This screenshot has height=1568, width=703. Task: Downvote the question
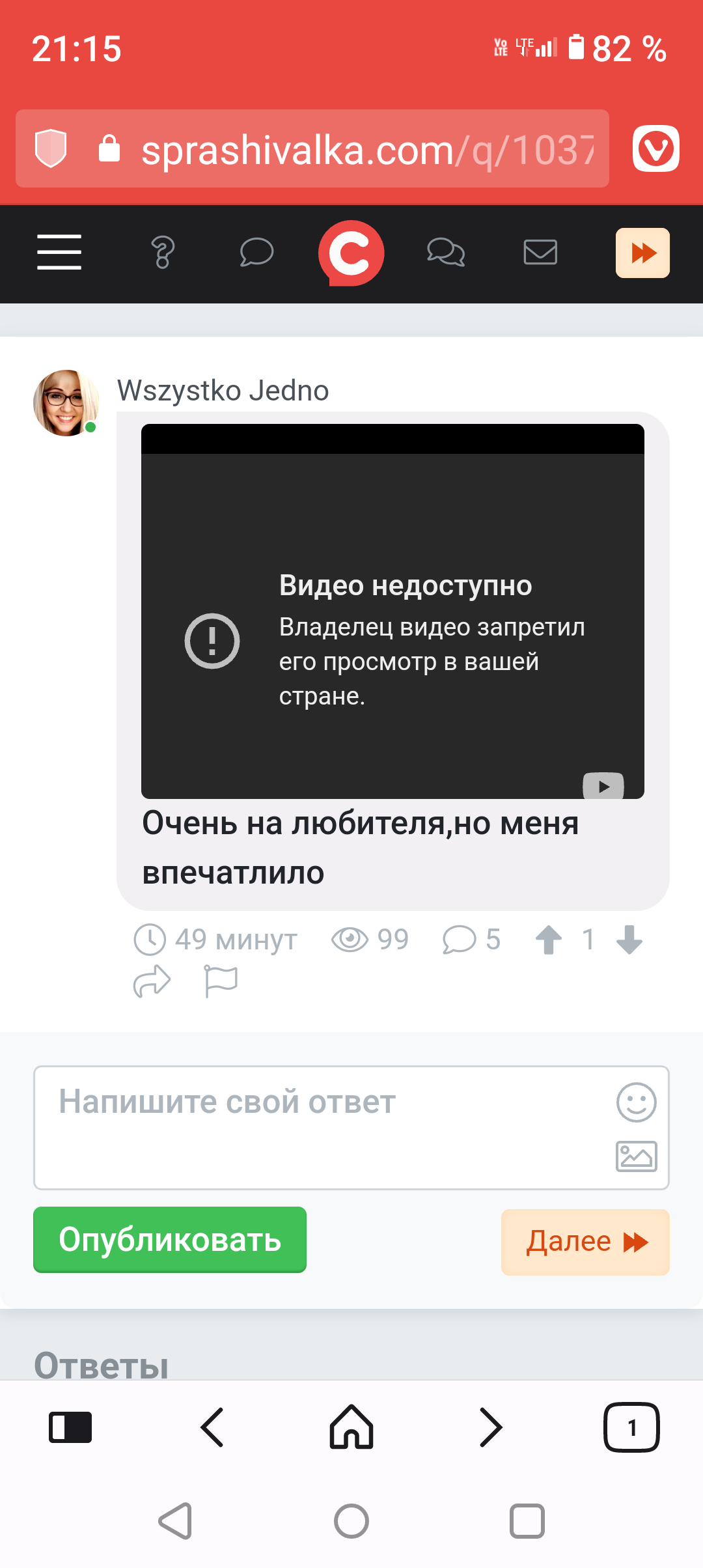(629, 940)
